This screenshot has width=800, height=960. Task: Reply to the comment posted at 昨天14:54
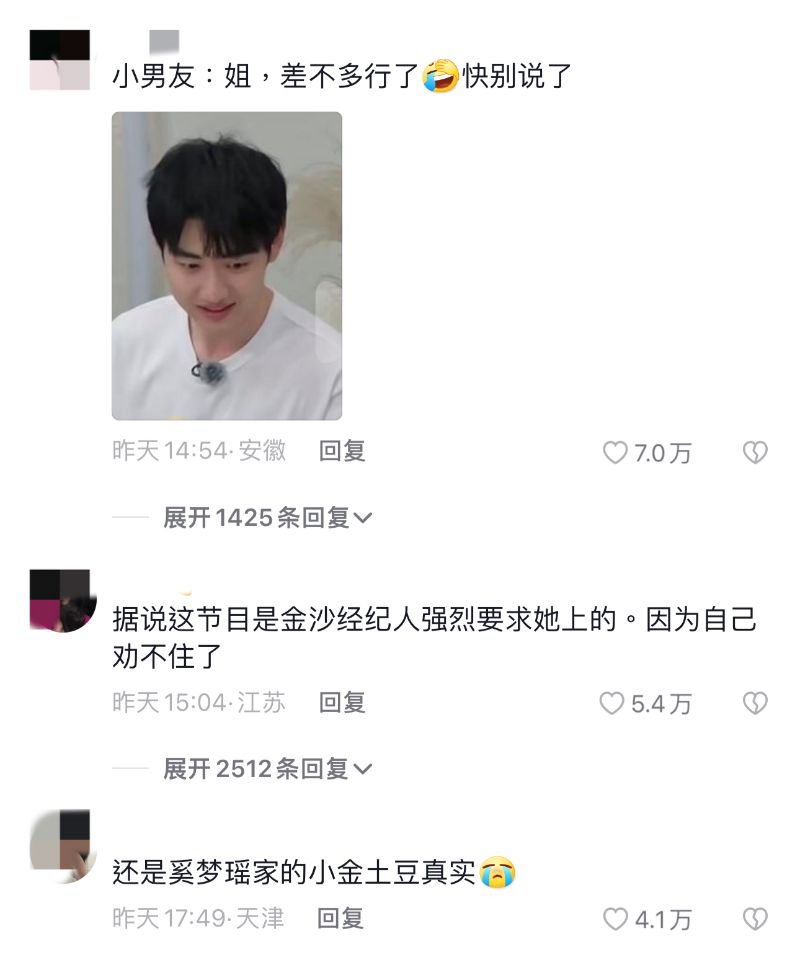[x=342, y=451]
